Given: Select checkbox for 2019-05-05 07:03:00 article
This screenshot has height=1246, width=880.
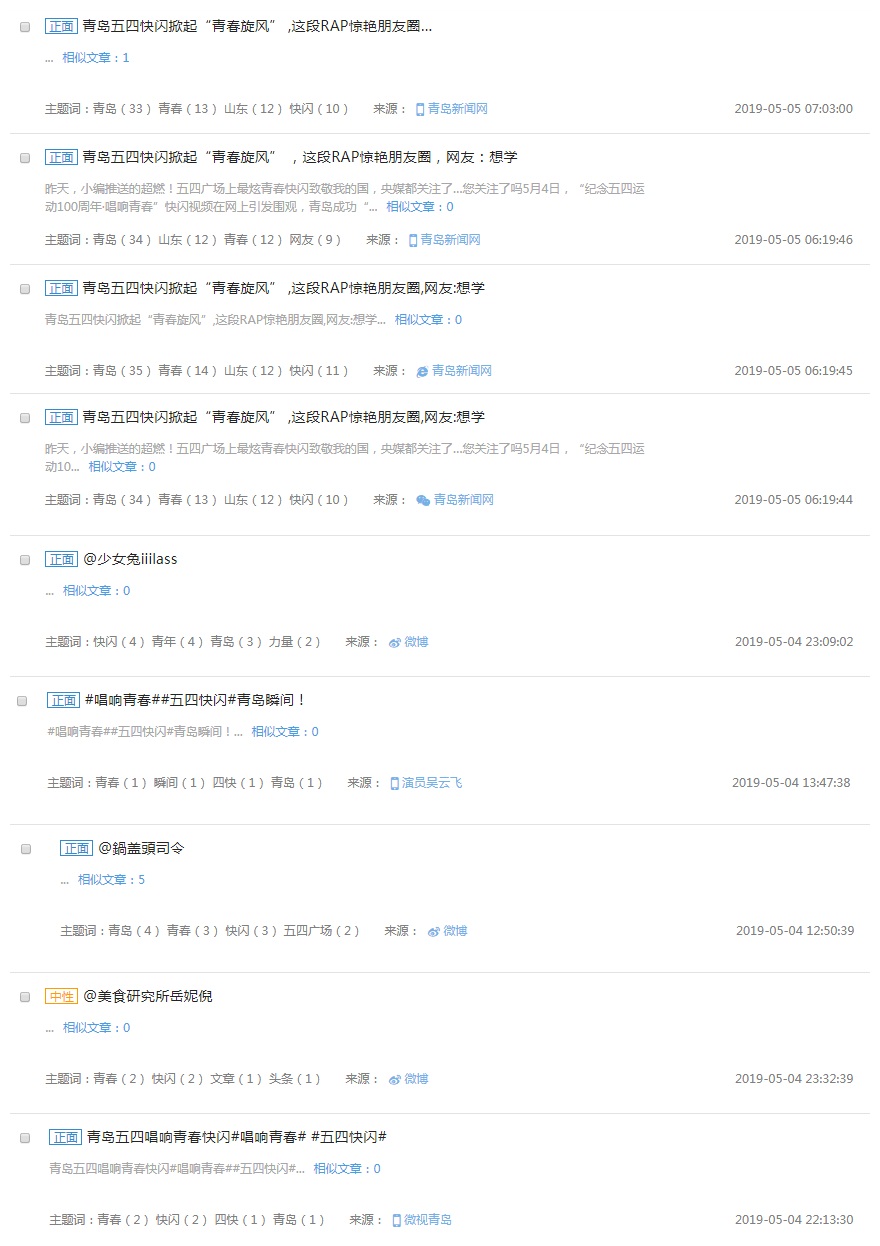Looking at the screenshot, I should (x=25, y=27).
